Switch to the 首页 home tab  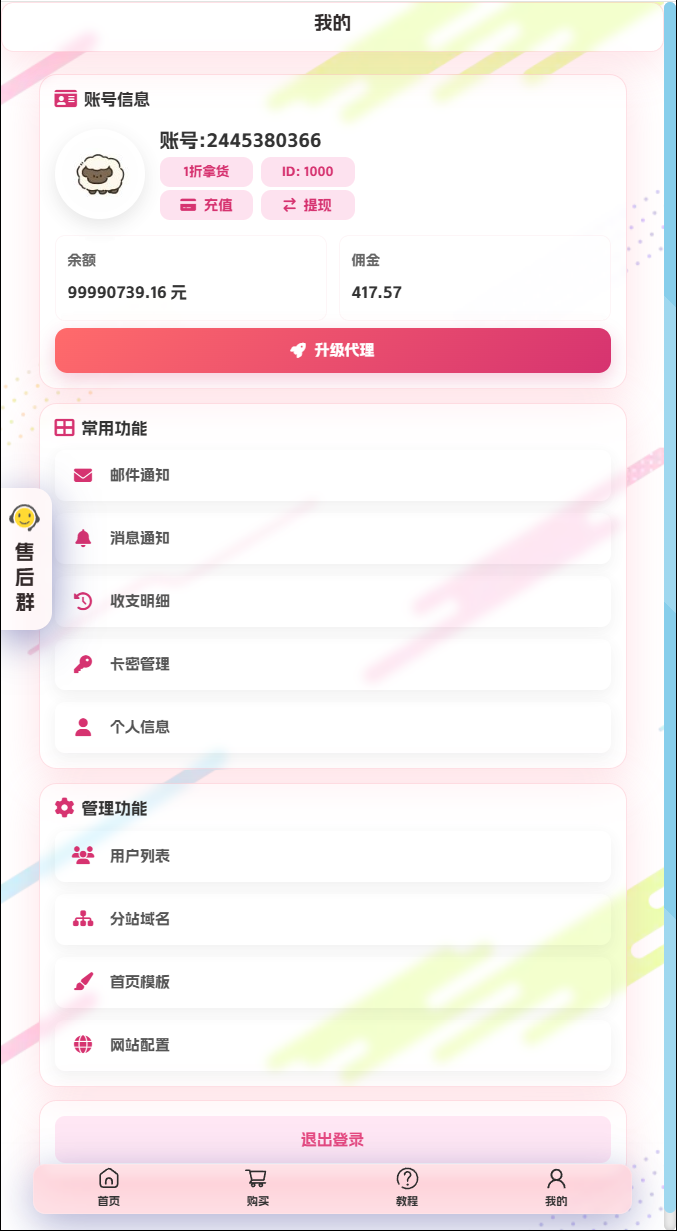(x=109, y=1187)
